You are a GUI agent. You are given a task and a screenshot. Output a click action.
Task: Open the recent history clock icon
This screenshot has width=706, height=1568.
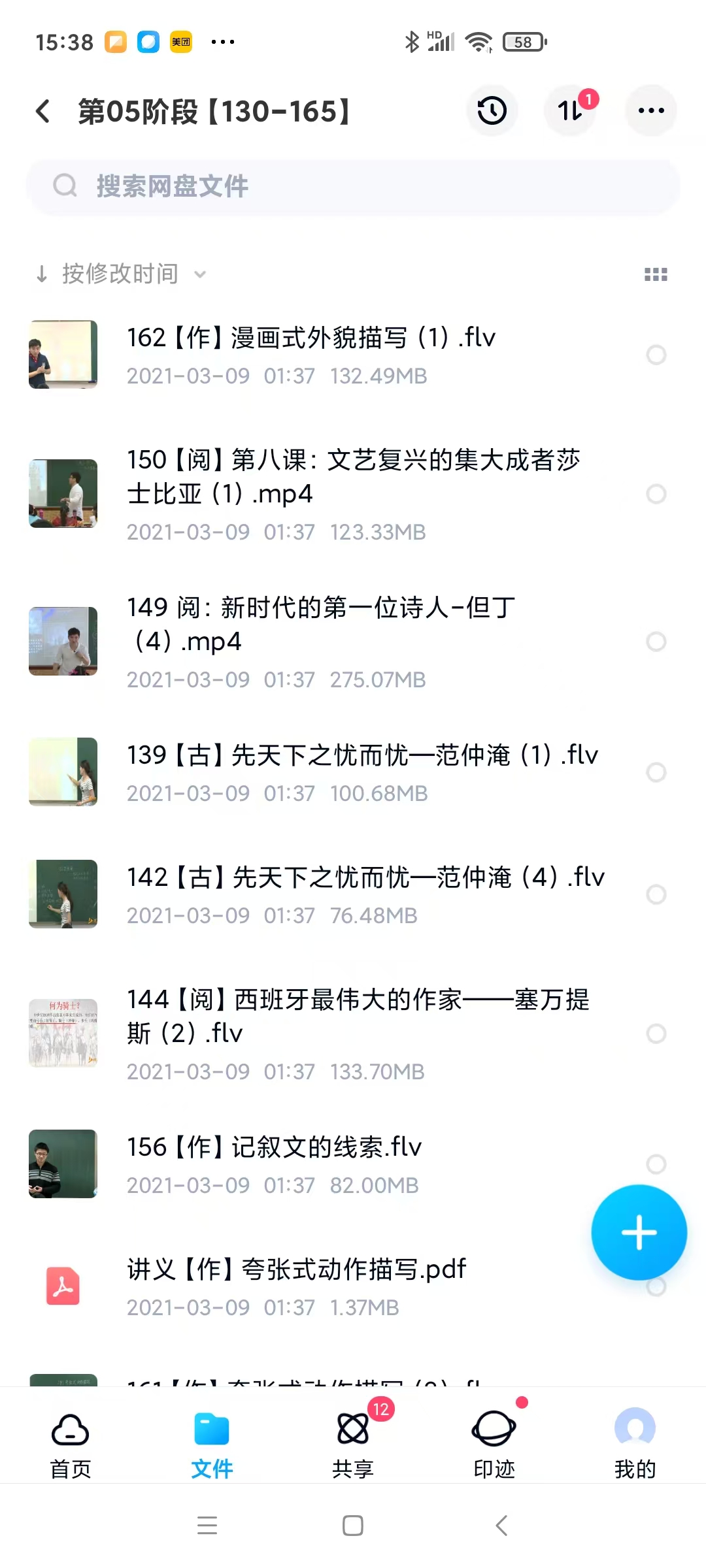[x=492, y=110]
